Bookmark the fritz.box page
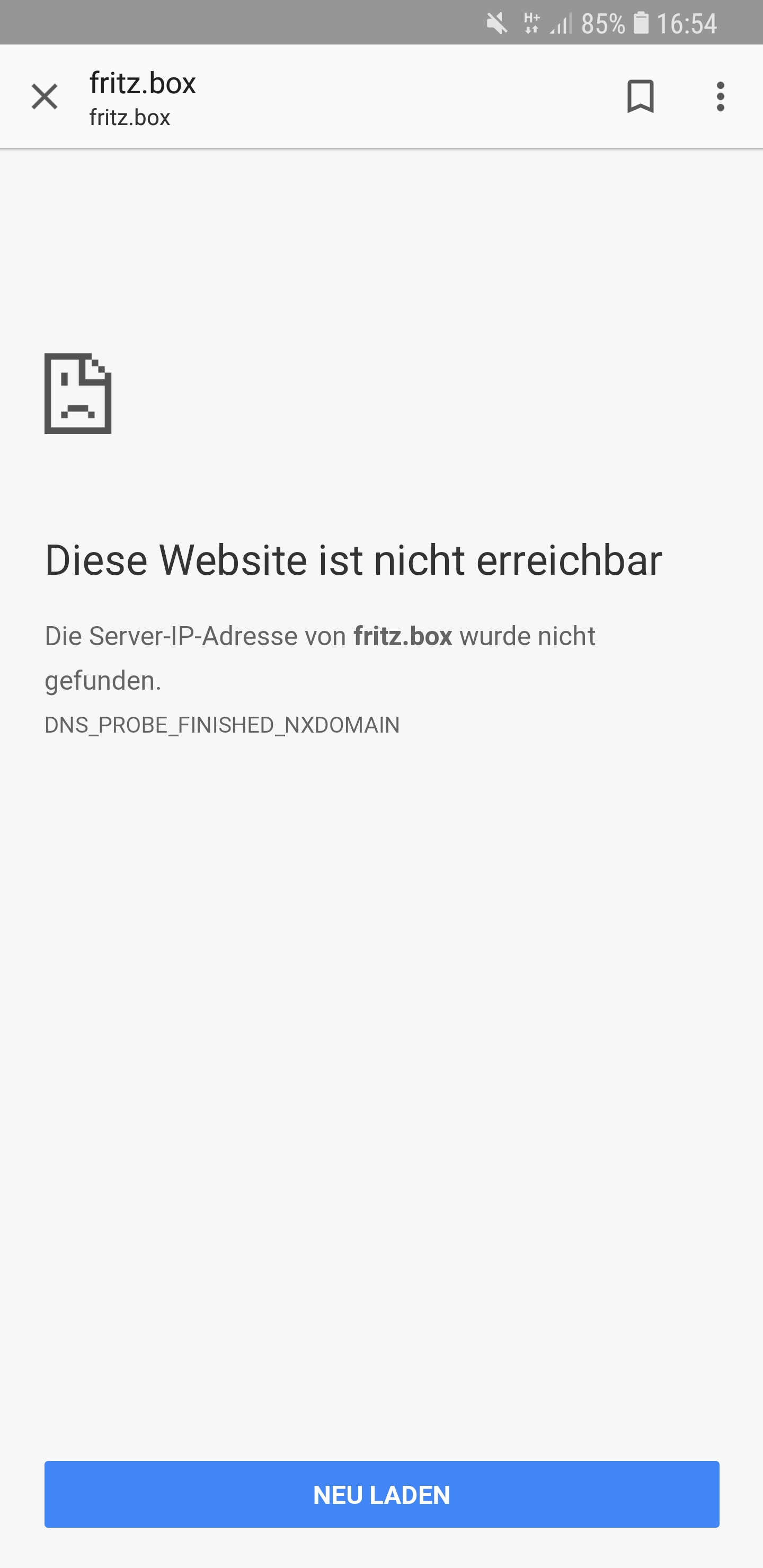763x1568 pixels. click(x=640, y=97)
